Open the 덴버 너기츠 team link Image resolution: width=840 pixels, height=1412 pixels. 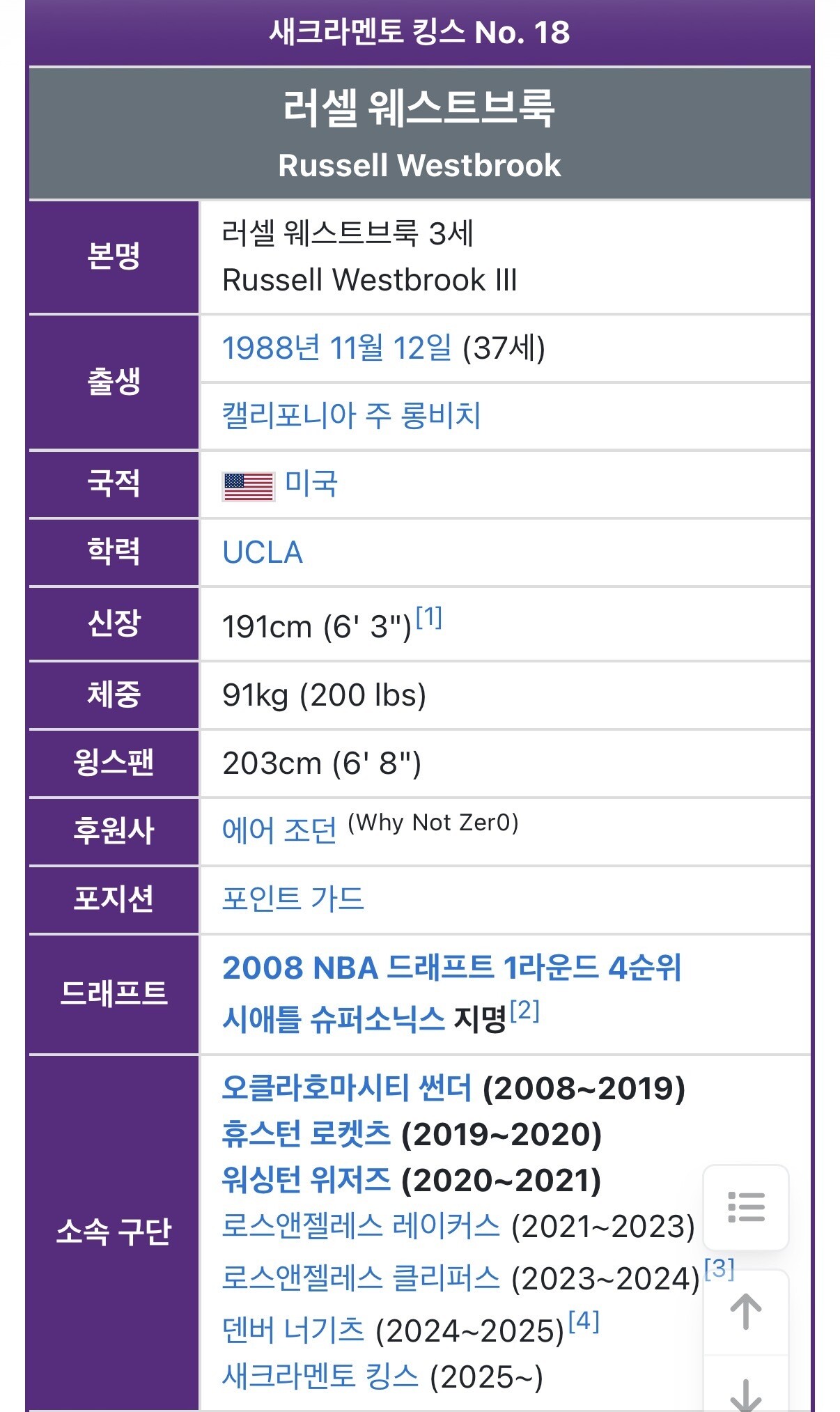(x=293, y=1330)
